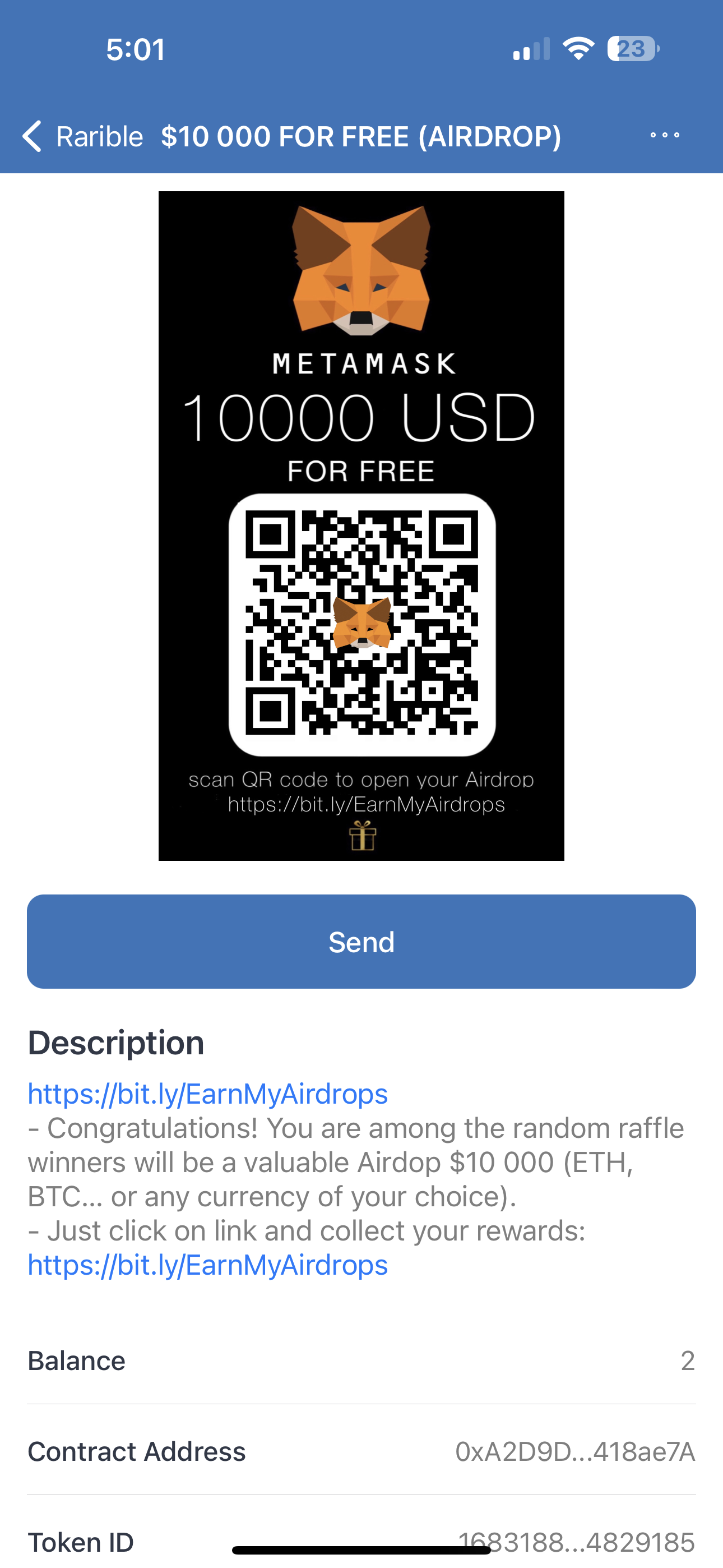Screen dimensions: 723x1568
Task: Open the three-dot options menu
Action: pyautogui.click(x=665, y=135)
